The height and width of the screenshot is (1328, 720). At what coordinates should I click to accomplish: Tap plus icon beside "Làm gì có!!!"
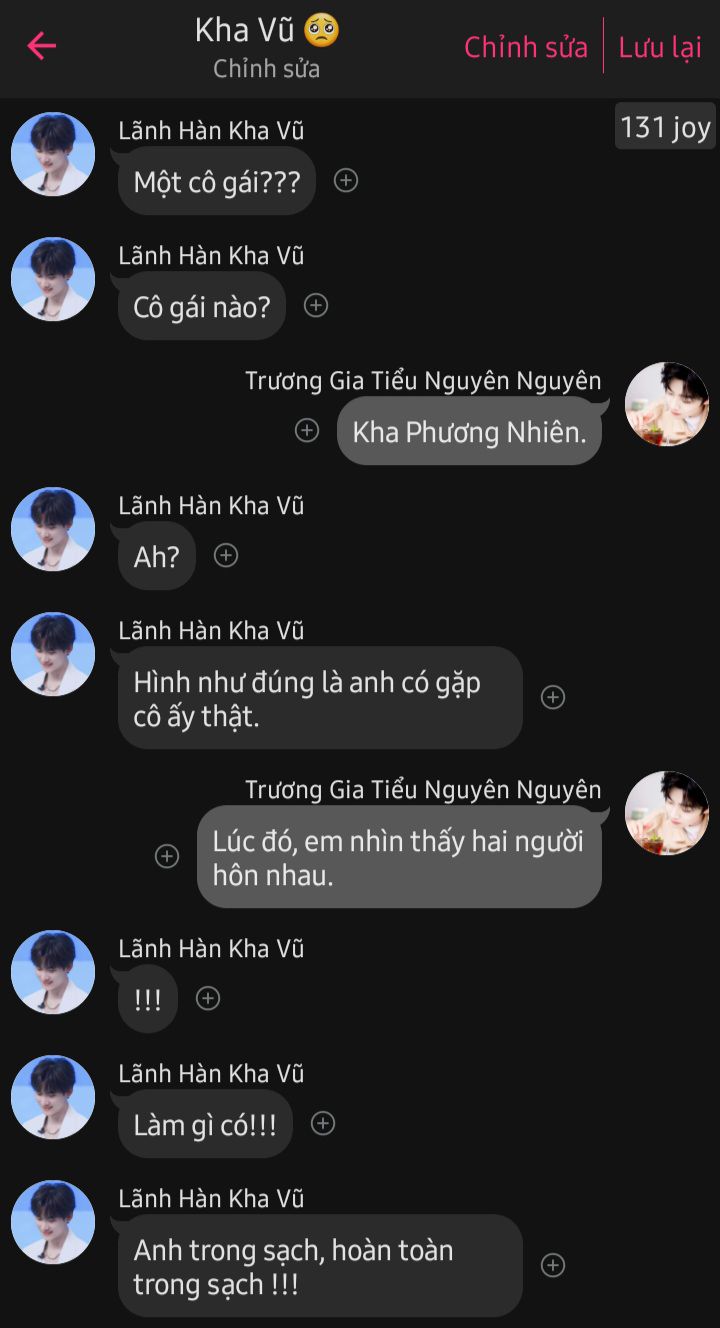coord(323,1123)
